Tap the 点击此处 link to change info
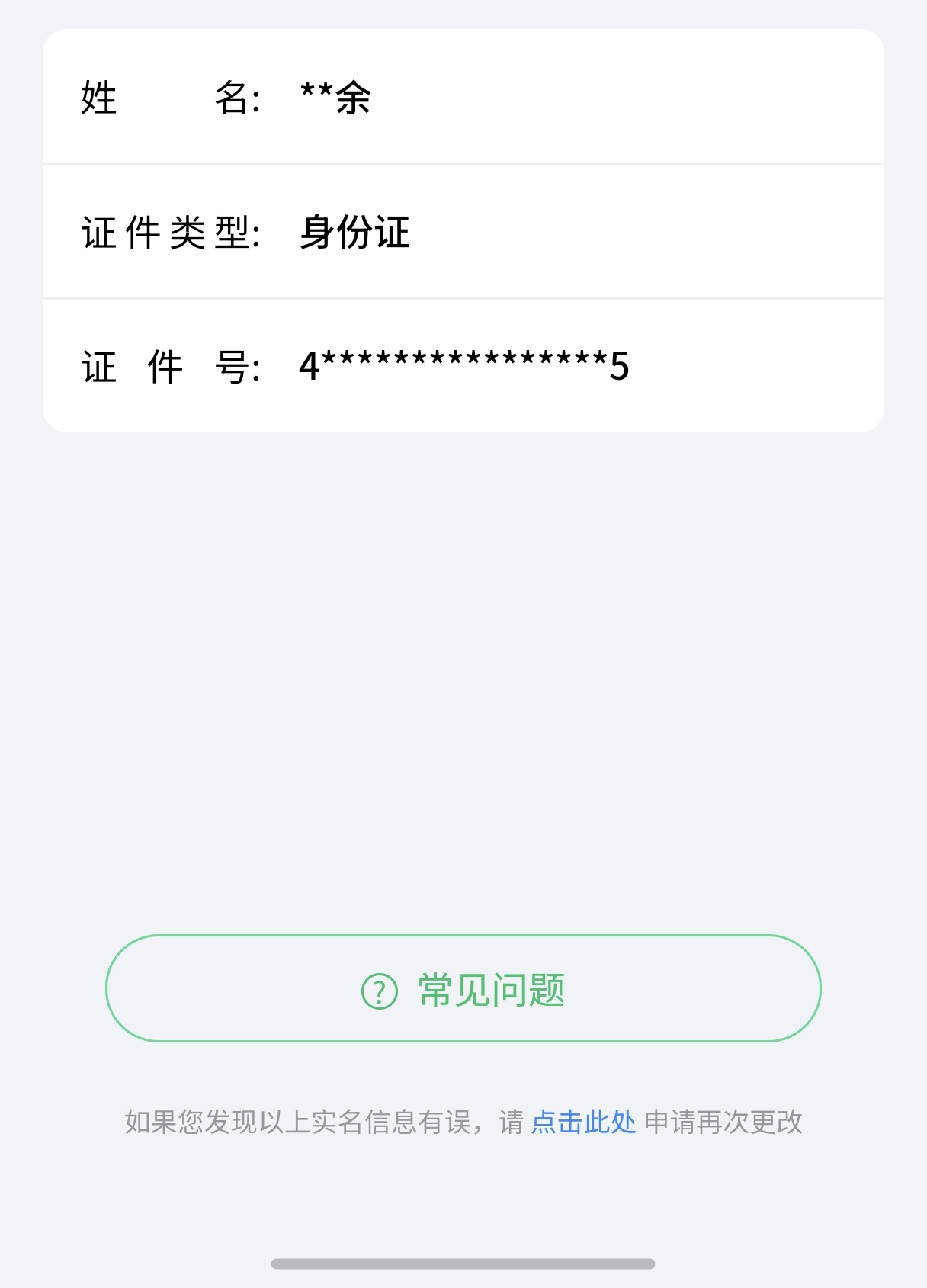 click(583, 1122)
